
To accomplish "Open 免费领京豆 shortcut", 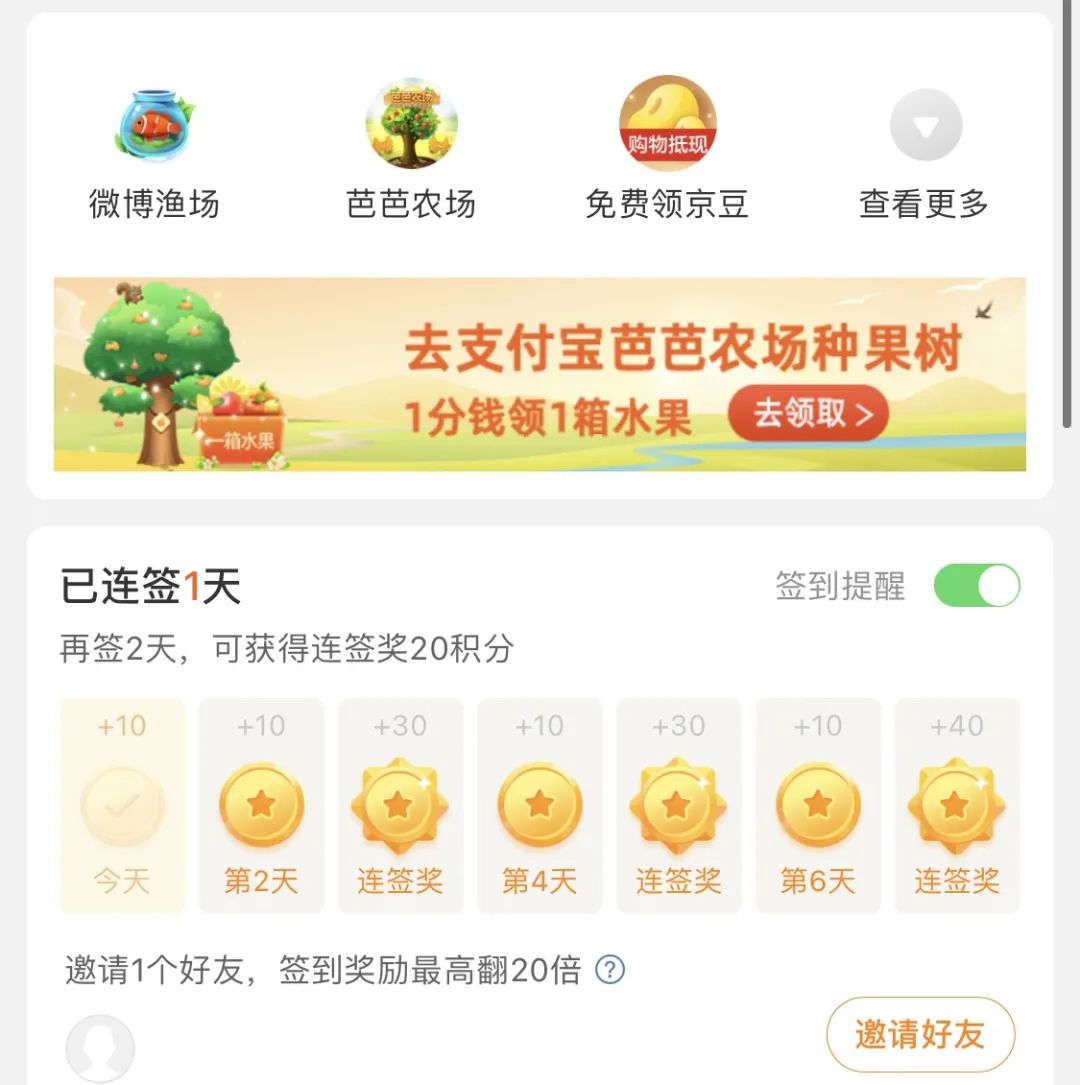I will point(667,126).
